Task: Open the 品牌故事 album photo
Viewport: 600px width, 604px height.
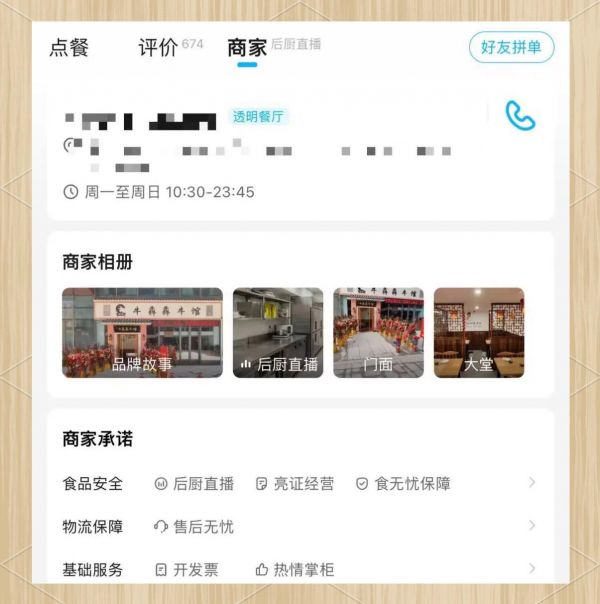Action: coord(142,333)
